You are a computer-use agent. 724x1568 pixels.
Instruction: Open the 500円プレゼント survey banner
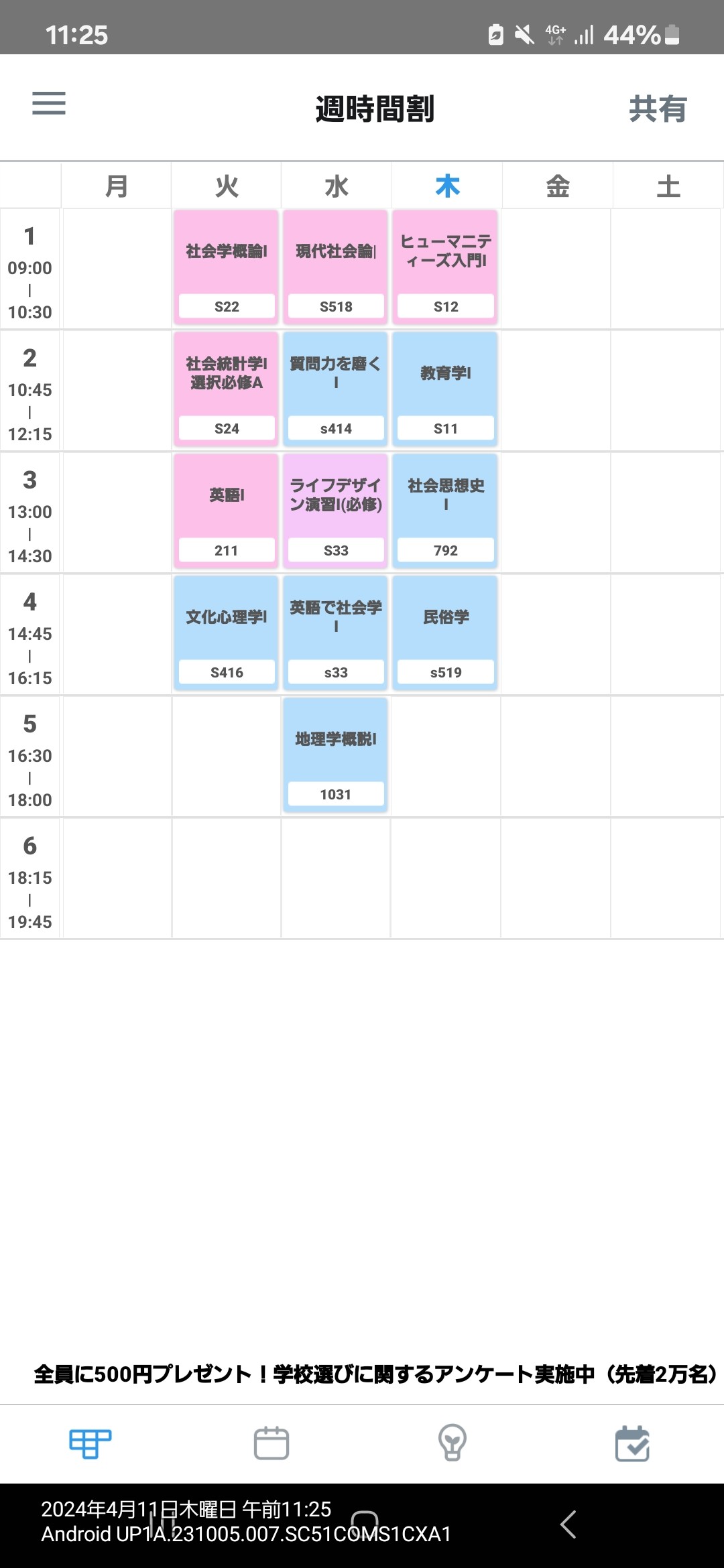coord(375,1374)
